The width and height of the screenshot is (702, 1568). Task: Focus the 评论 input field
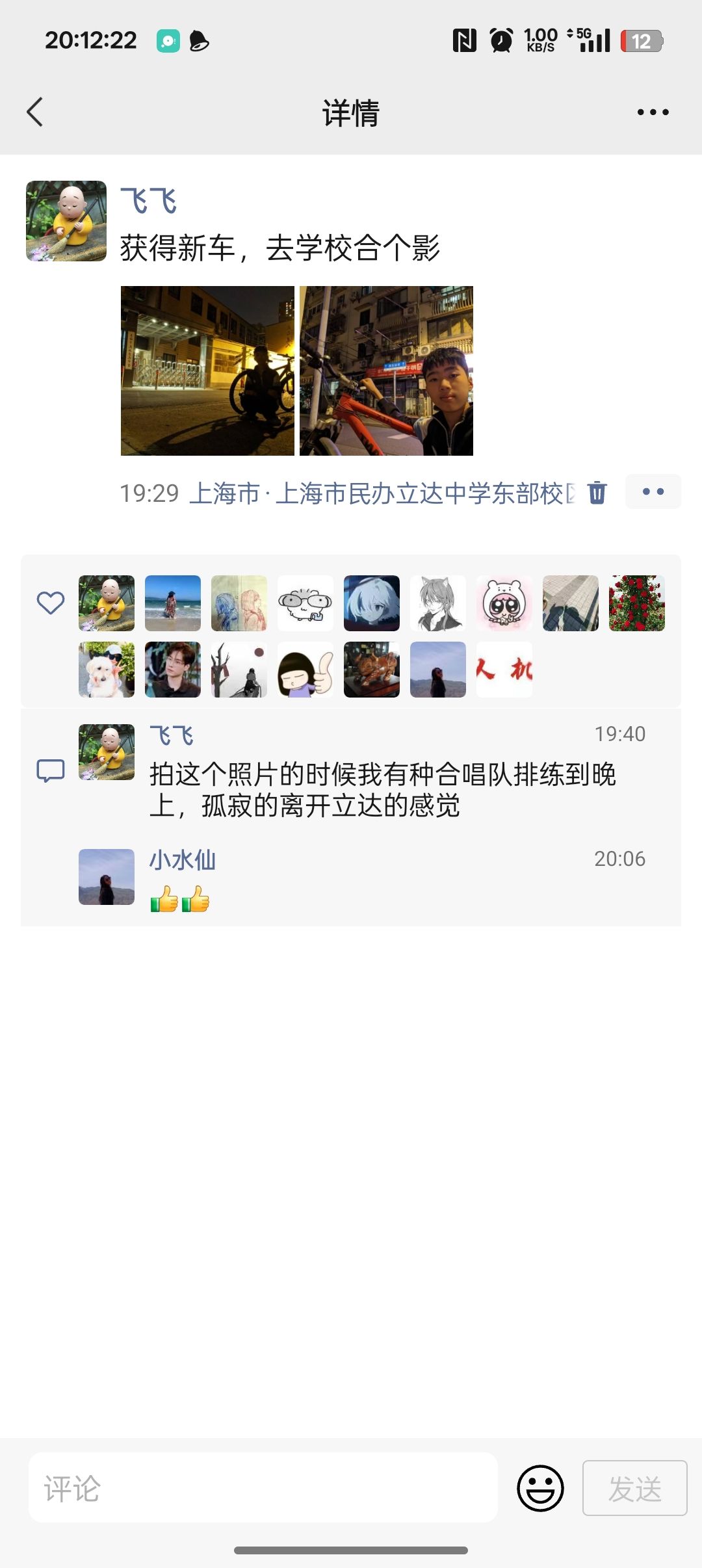click(x=263, y=1488)
